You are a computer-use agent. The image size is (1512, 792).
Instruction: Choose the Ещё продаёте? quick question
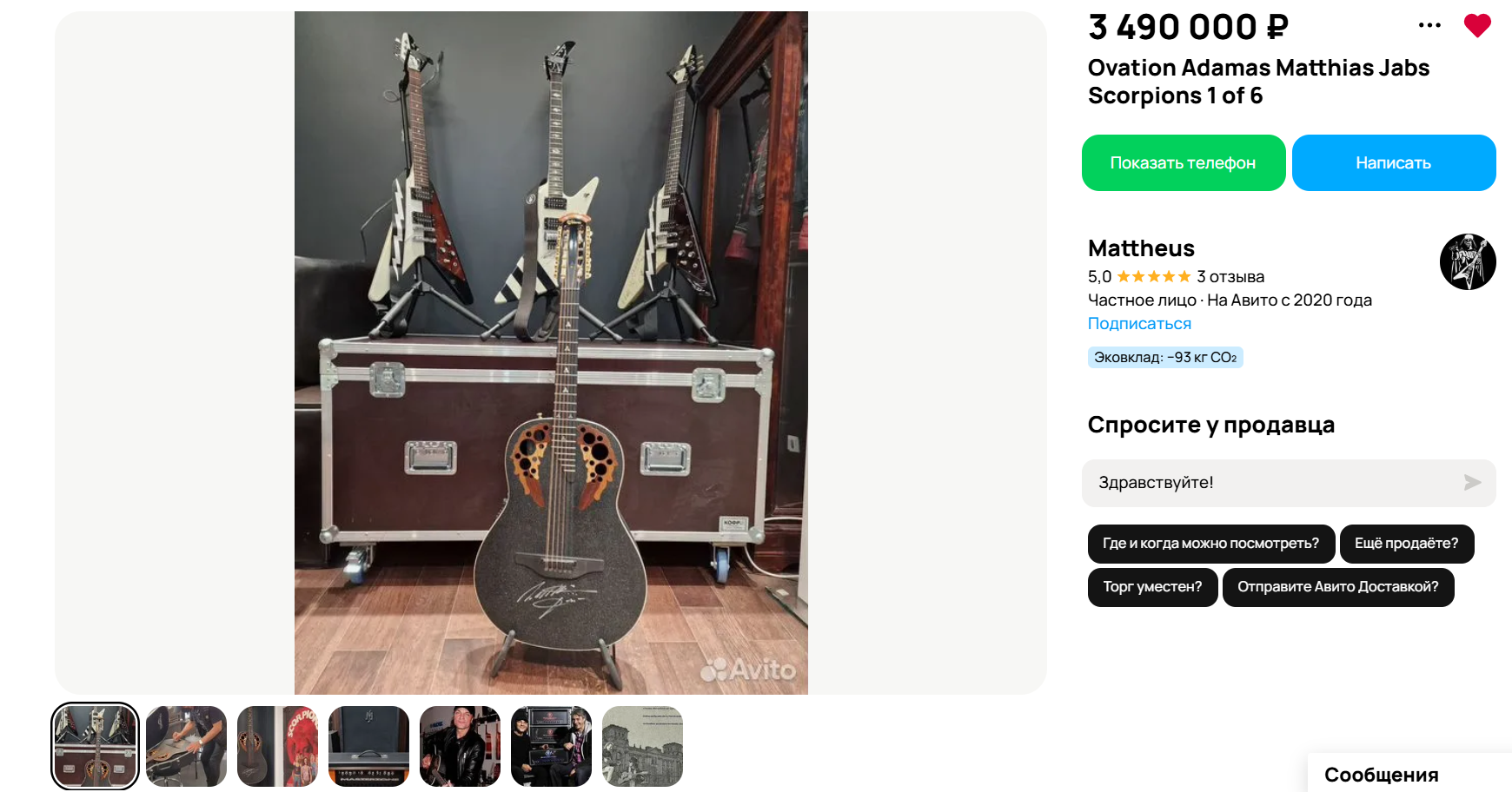[1406, 544]
